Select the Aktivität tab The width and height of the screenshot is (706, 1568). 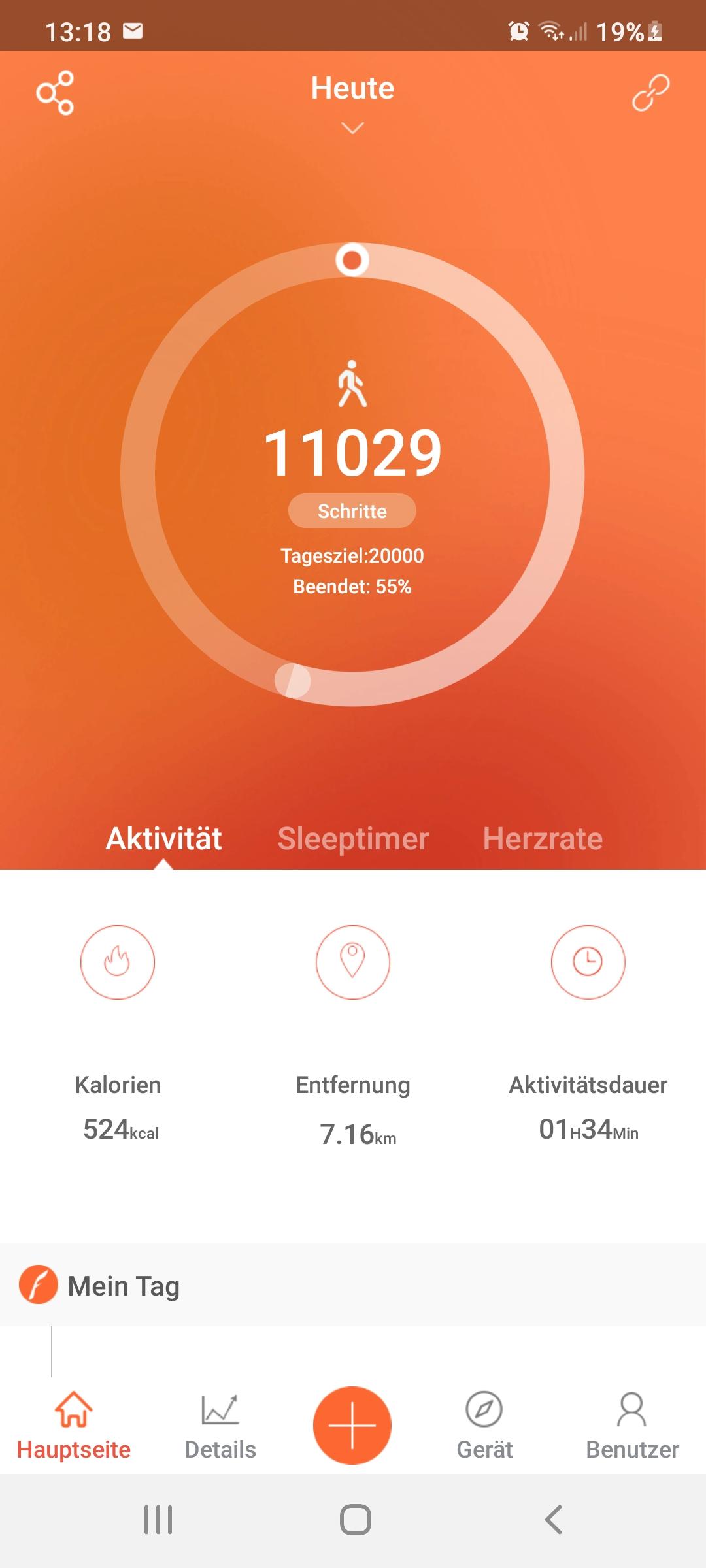tap(164, 839)
